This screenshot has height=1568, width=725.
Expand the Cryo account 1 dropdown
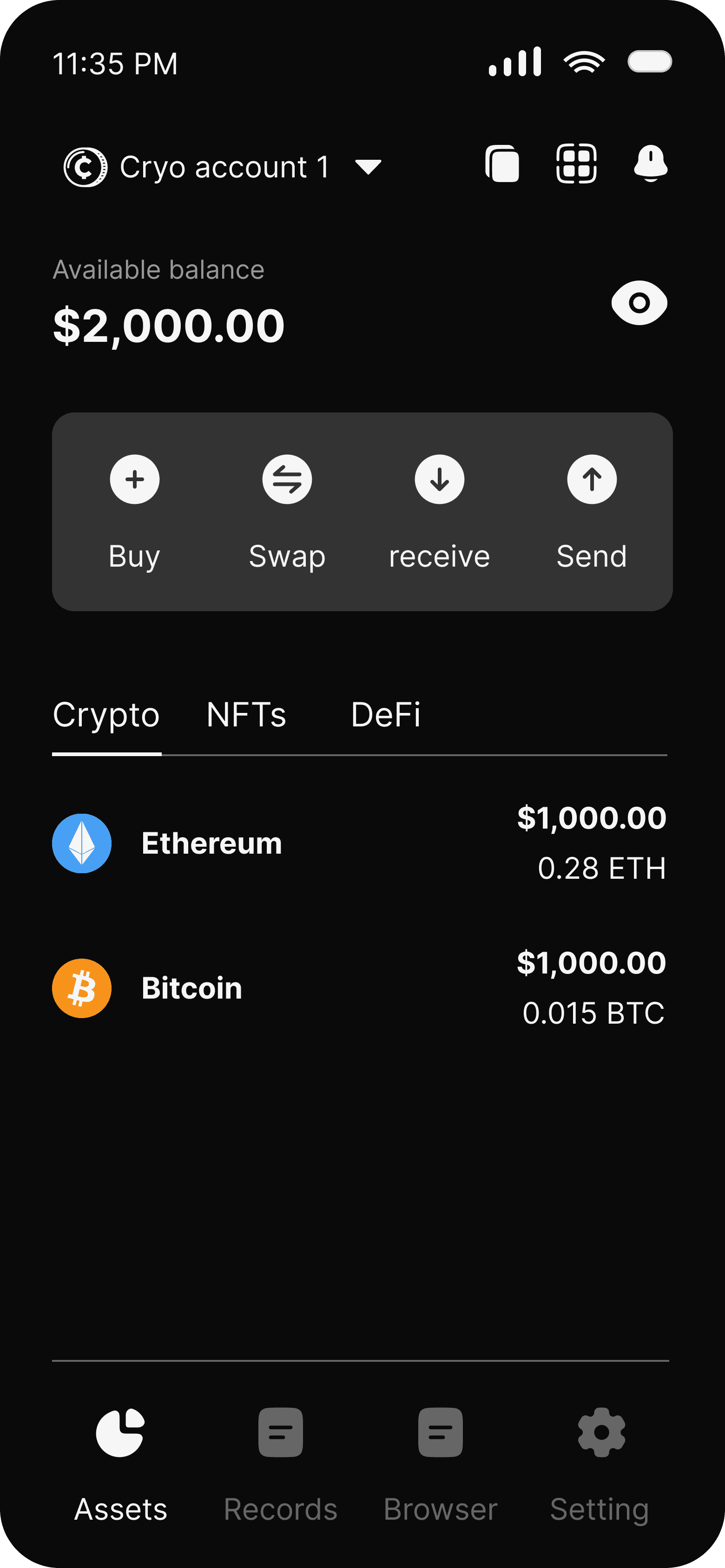point(368,167)
